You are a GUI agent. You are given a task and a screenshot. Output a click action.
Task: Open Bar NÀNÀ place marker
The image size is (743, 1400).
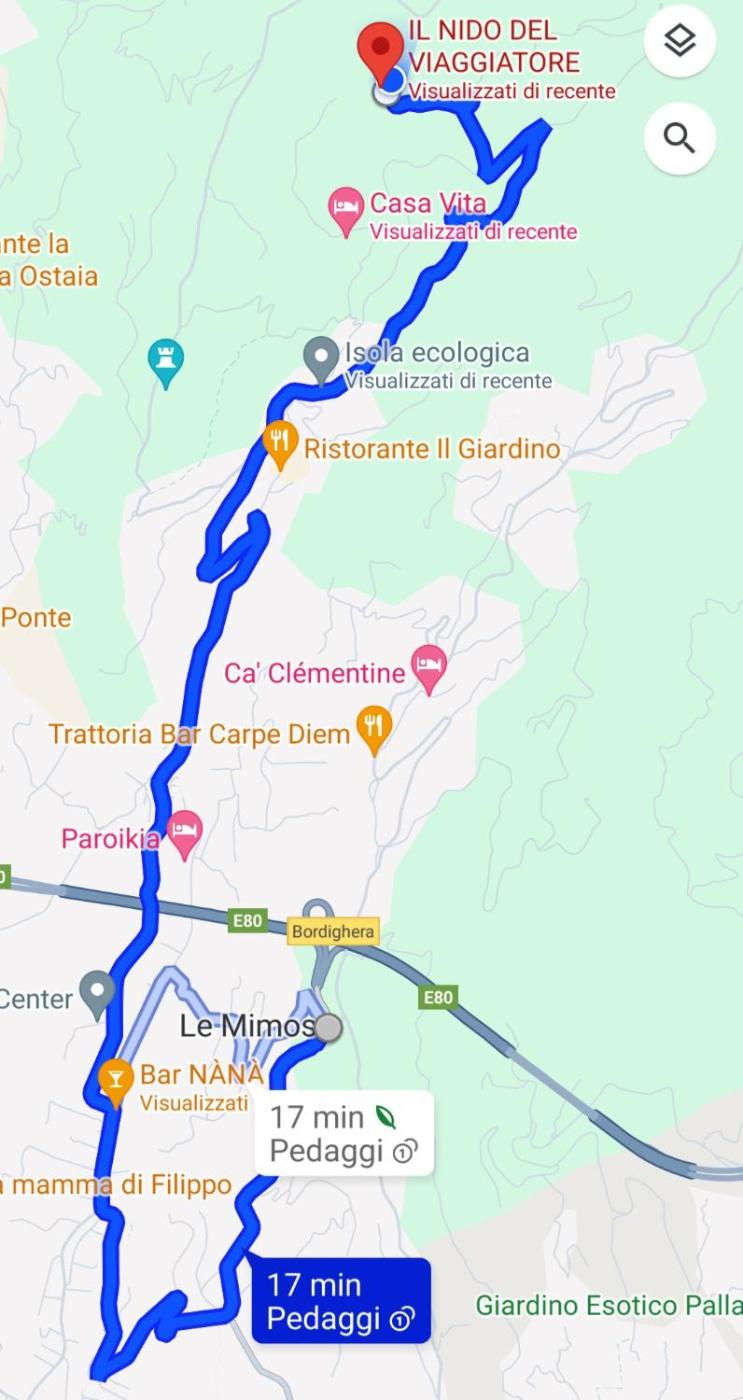tap(117, 1081)
